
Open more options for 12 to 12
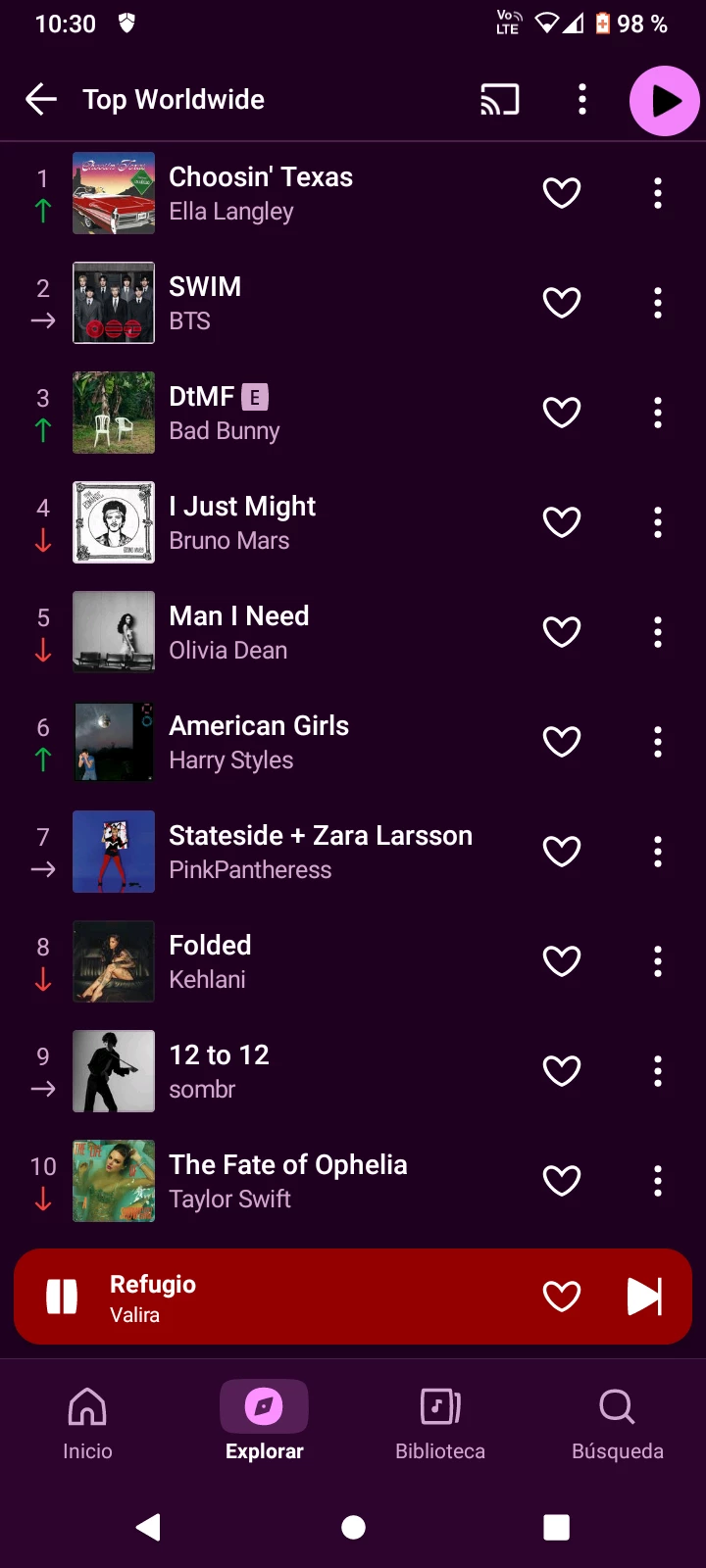coord(658,1071)
